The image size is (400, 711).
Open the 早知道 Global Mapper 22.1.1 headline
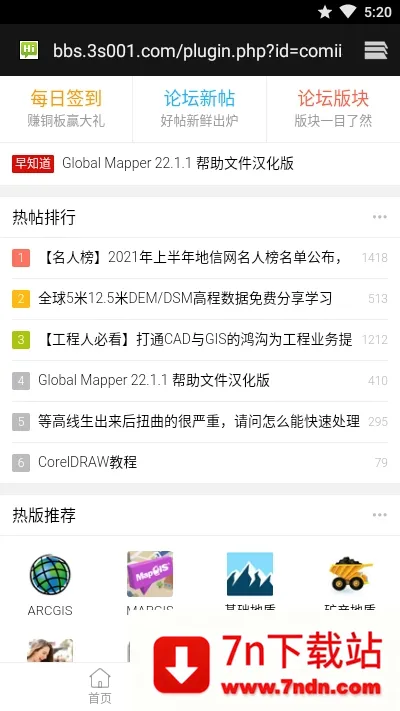coord(153,164)
